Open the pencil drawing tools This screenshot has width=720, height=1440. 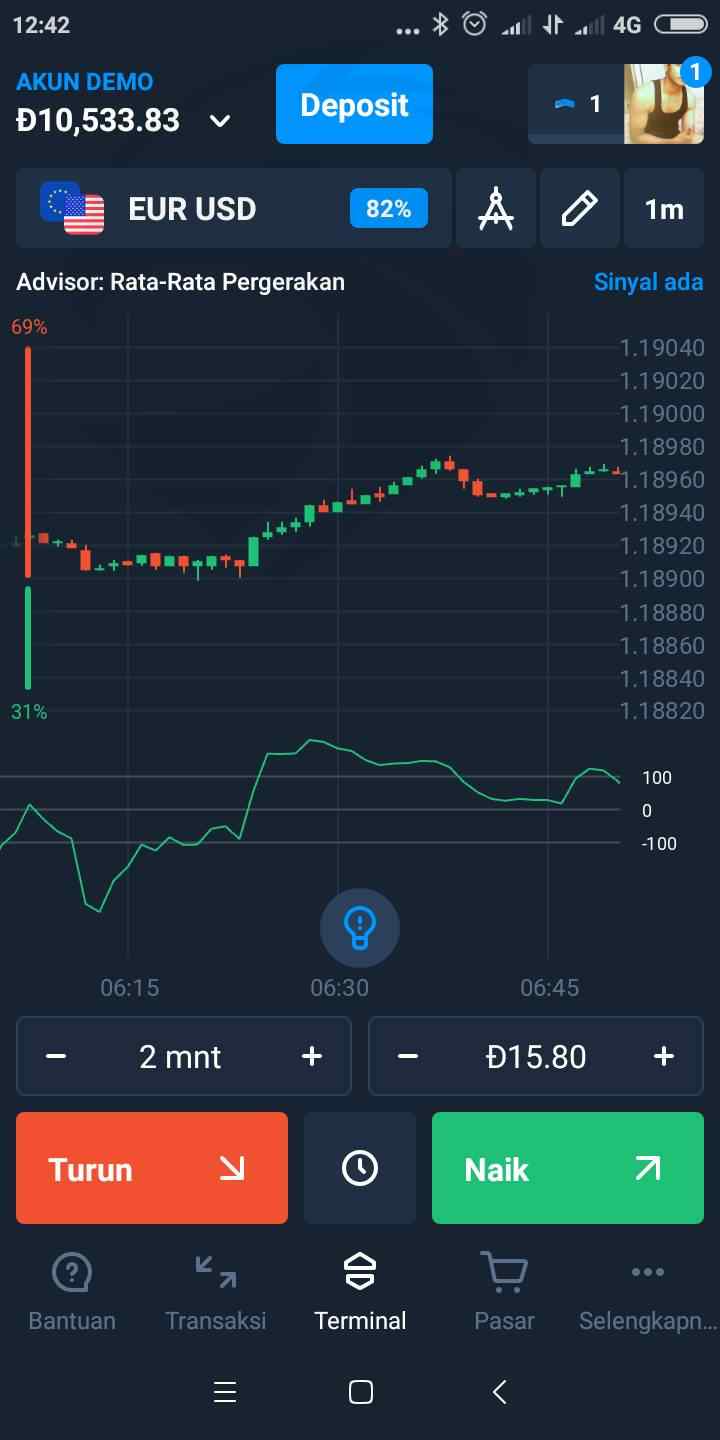(x=580, y=208)
